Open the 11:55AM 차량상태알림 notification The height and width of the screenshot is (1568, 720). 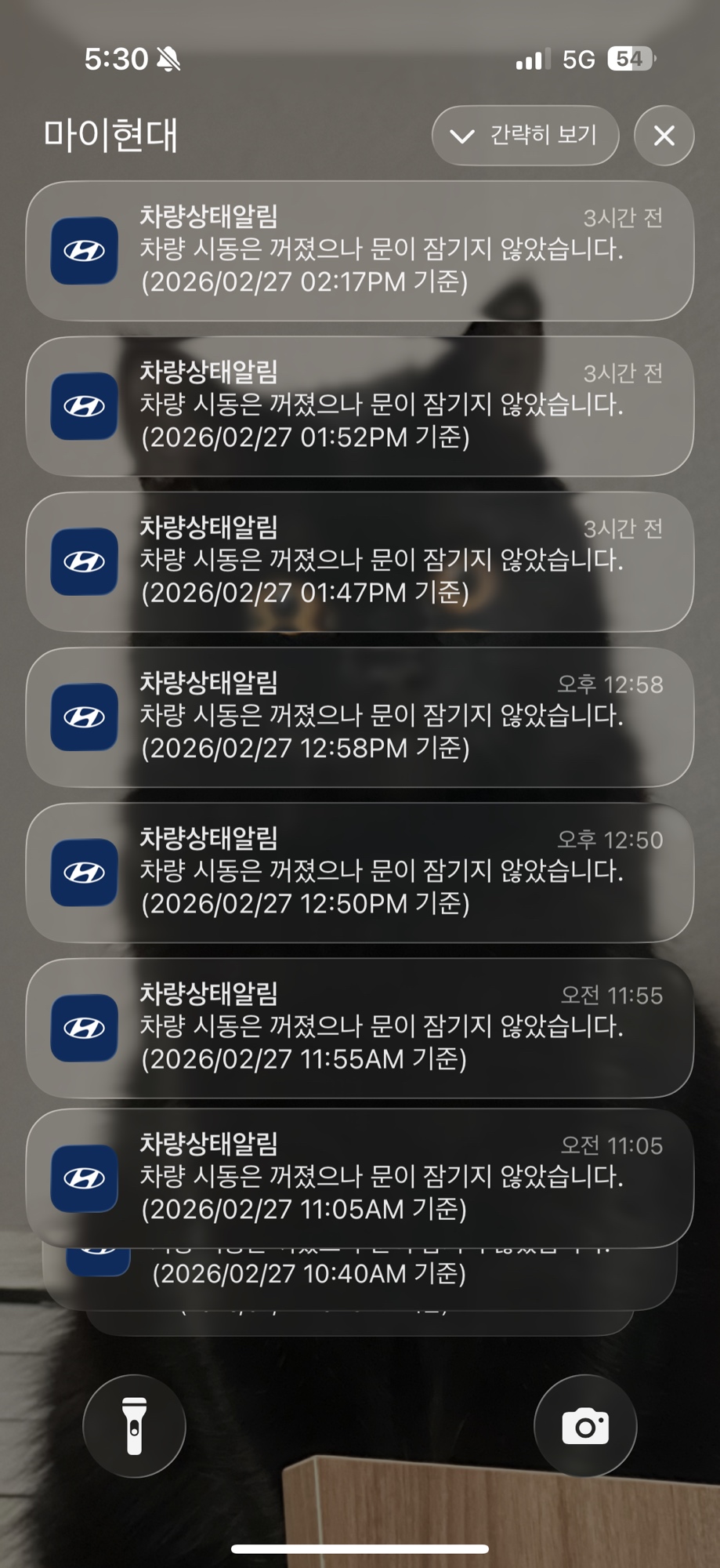tap(360, 1027)
